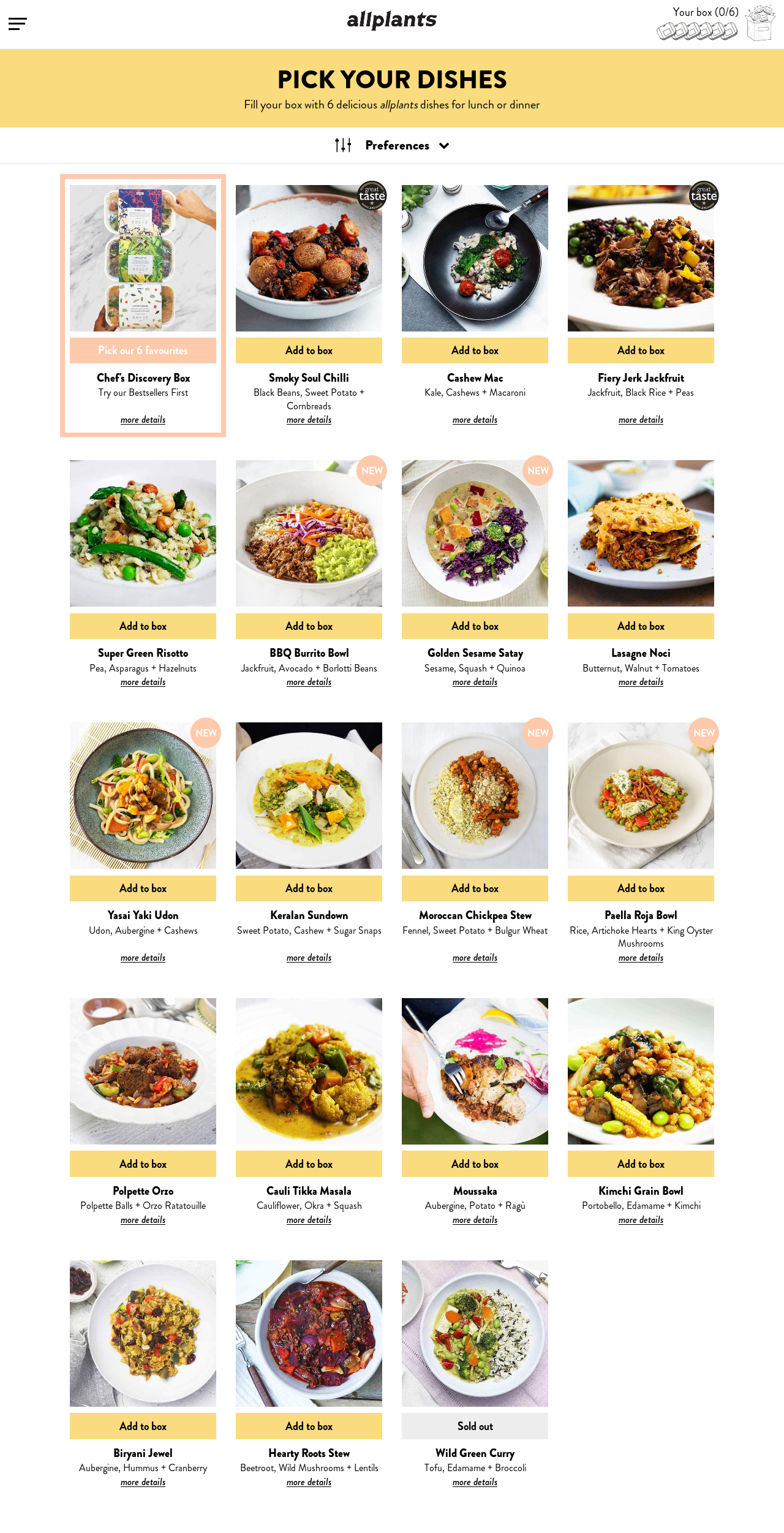Screen dimensions: 784x1533
Task: Select Pick our 6 favourites
Action: [x=143, y=350]
